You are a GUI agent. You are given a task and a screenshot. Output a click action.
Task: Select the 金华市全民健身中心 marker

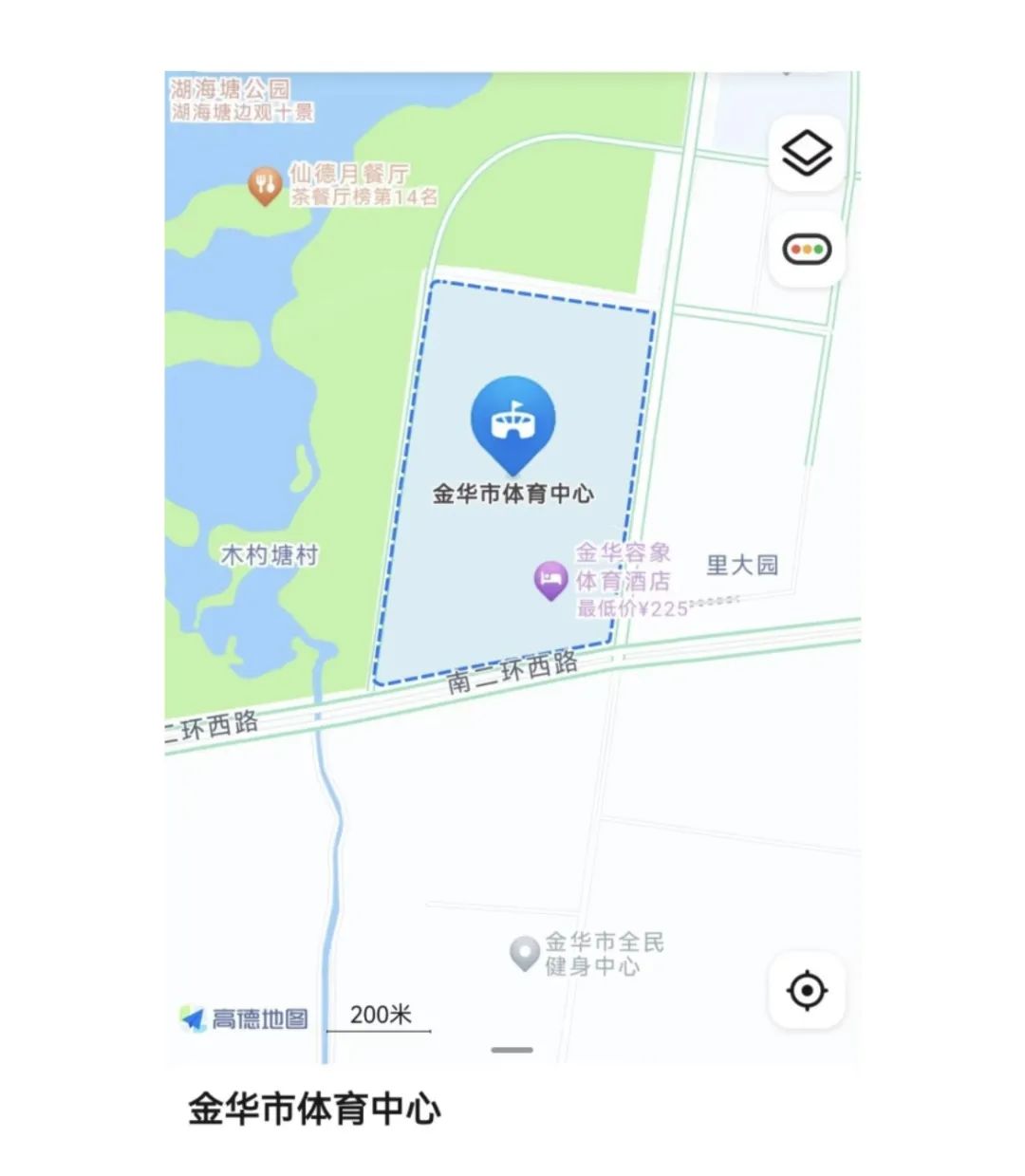pos(525,952)
